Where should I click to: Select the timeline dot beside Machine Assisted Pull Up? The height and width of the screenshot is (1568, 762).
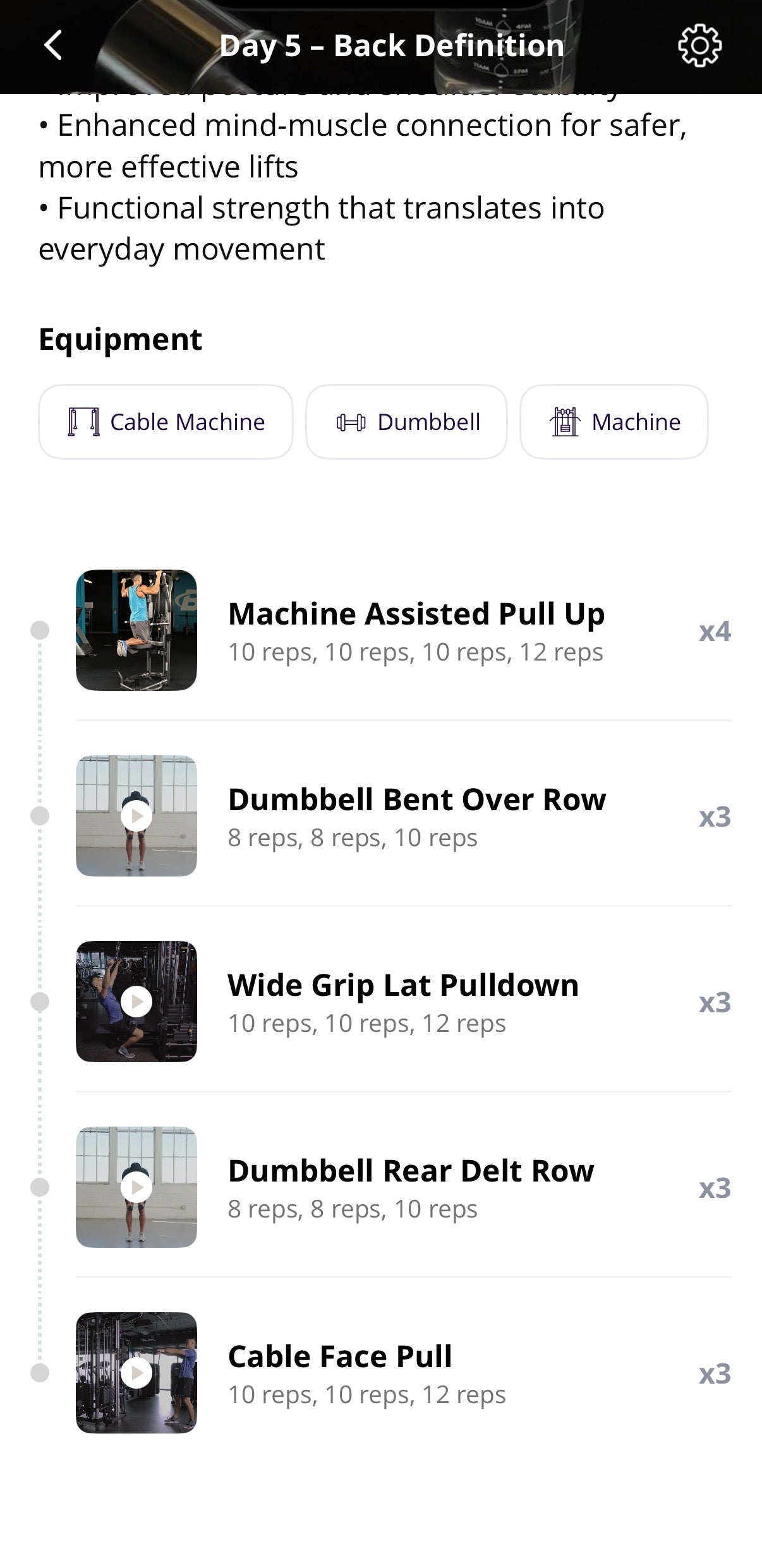pyautogui.click(x=40, y=630)
